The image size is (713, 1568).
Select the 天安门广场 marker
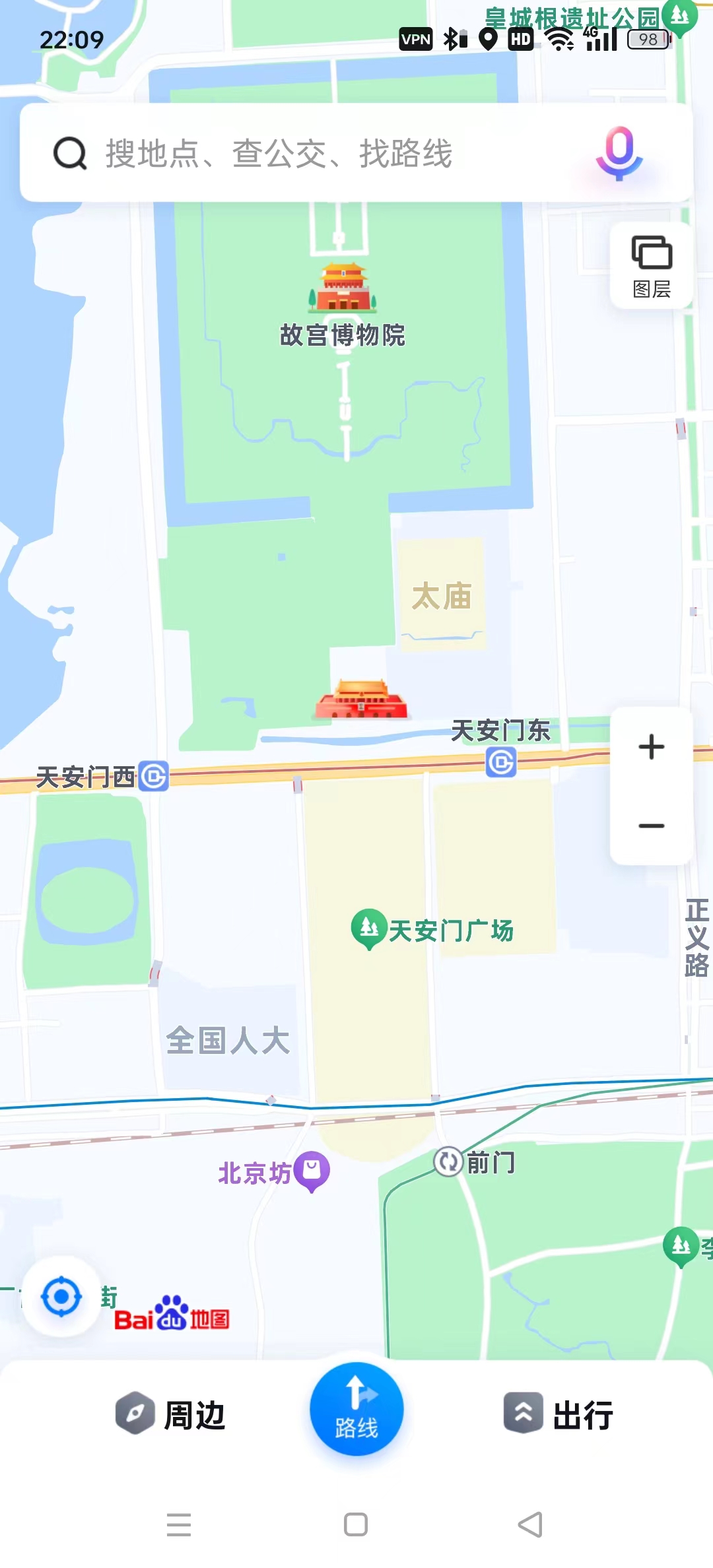pyautogui.click(x=369, y=928)
